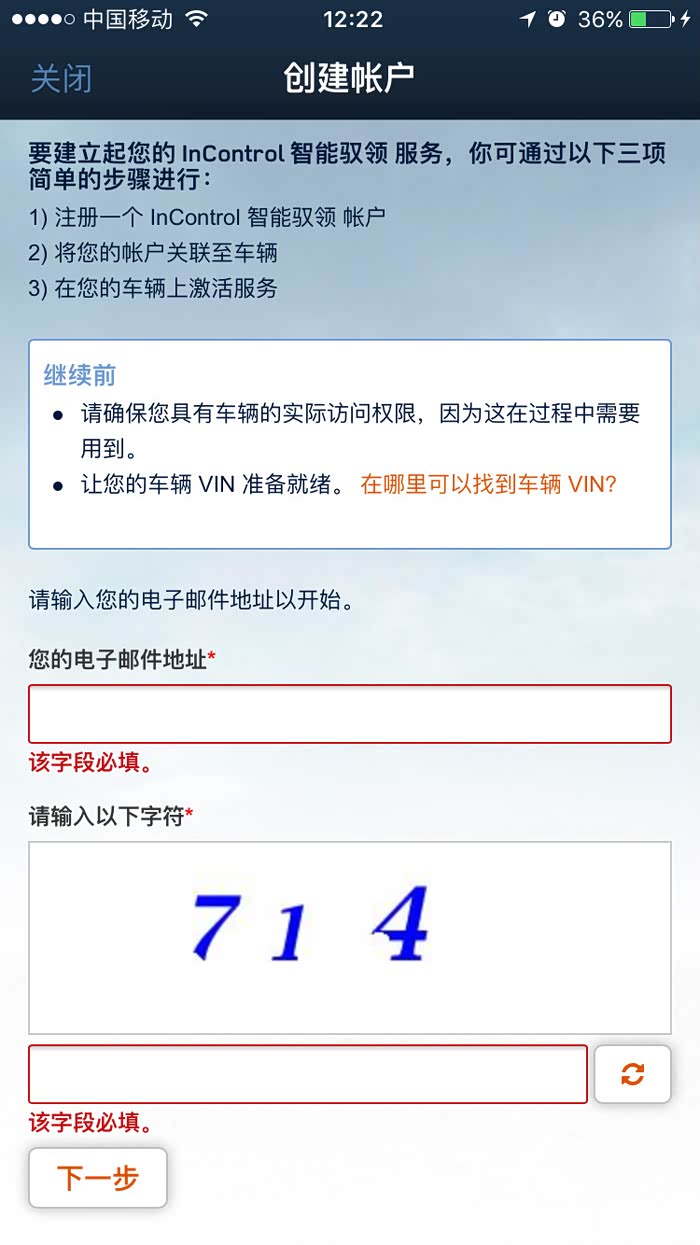The width and height of the screenshot is (700, 1245).
Task: Refresh the captcha image
Action: [632, 1074]
